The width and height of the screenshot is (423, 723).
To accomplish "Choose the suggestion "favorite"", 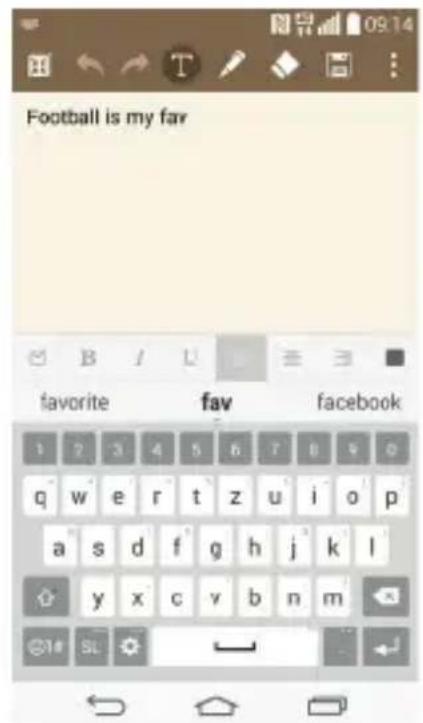I will click(75, 402).
